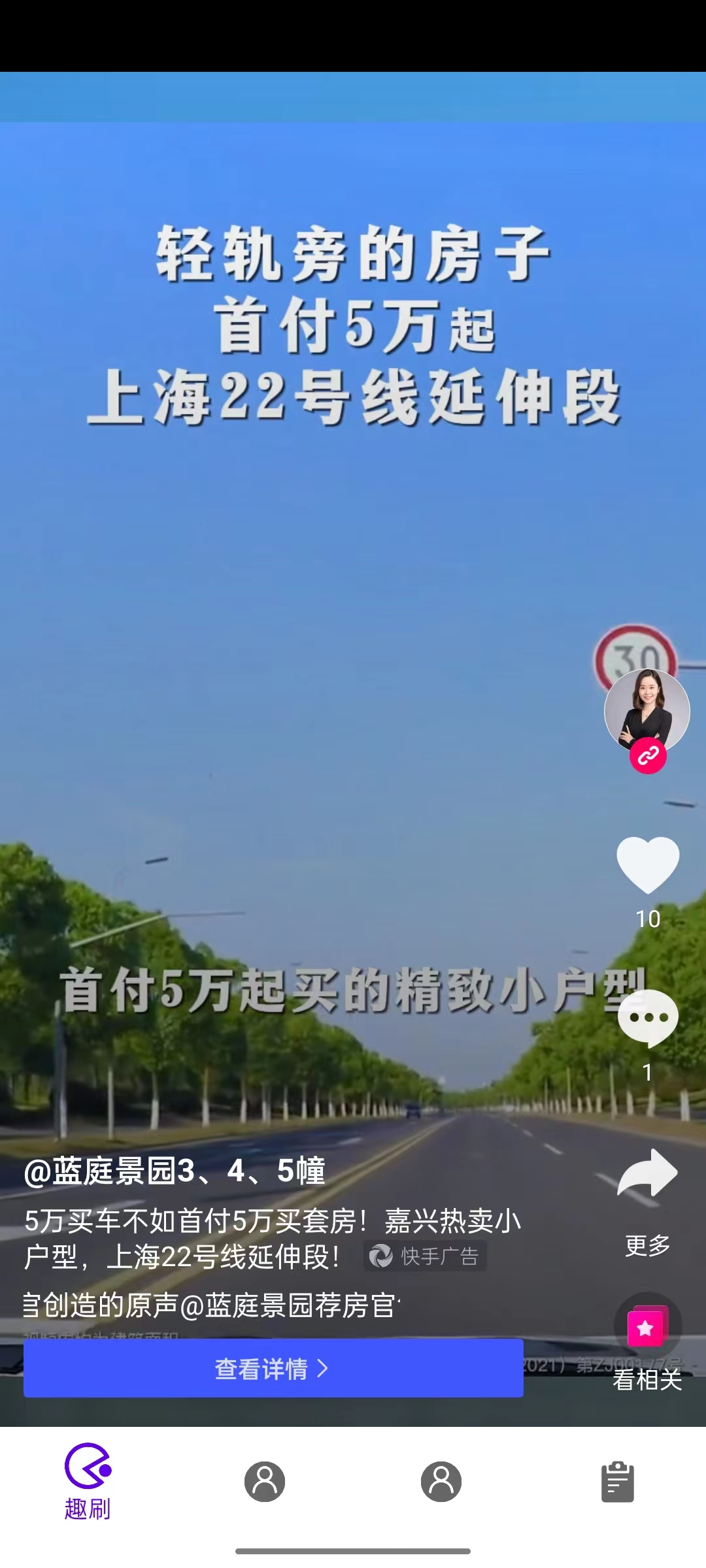The height and width of the screenshot is (1568, 706).
Task: Like this video with the heart
Action: pyautogui.click(x=648, y=864)
